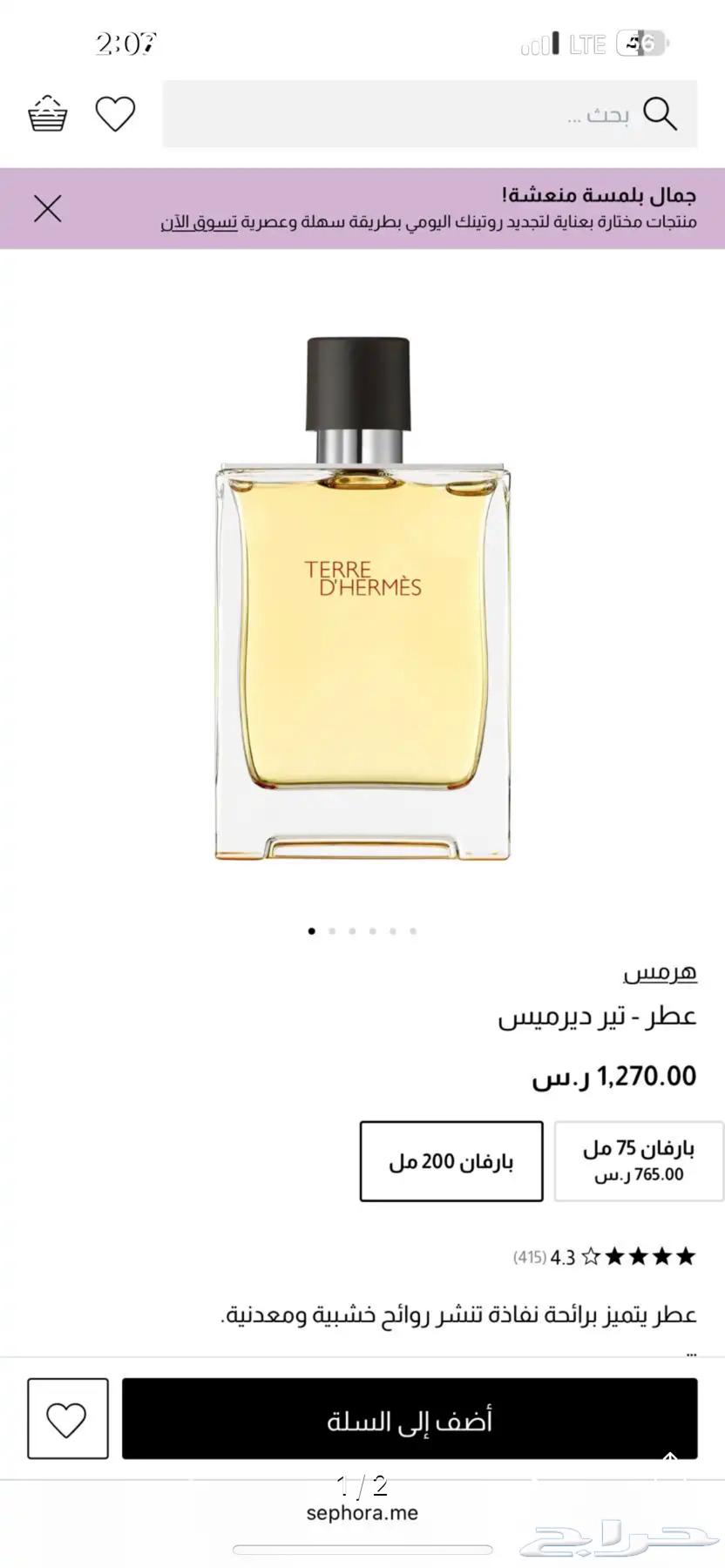Dismiss the purple promo banner
The width and height of the screenshot is (725, 1568).
[x=47, y=208]
